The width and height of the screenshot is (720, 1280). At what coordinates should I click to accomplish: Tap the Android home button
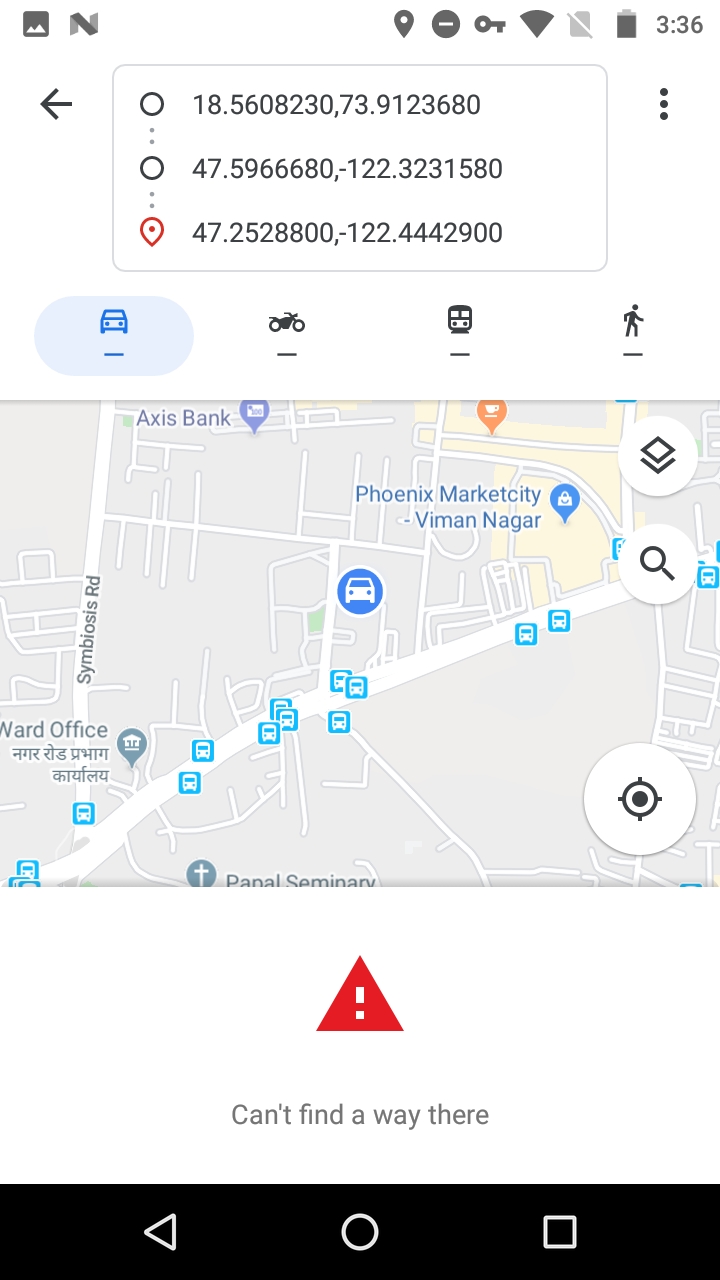click(360, 1232)
